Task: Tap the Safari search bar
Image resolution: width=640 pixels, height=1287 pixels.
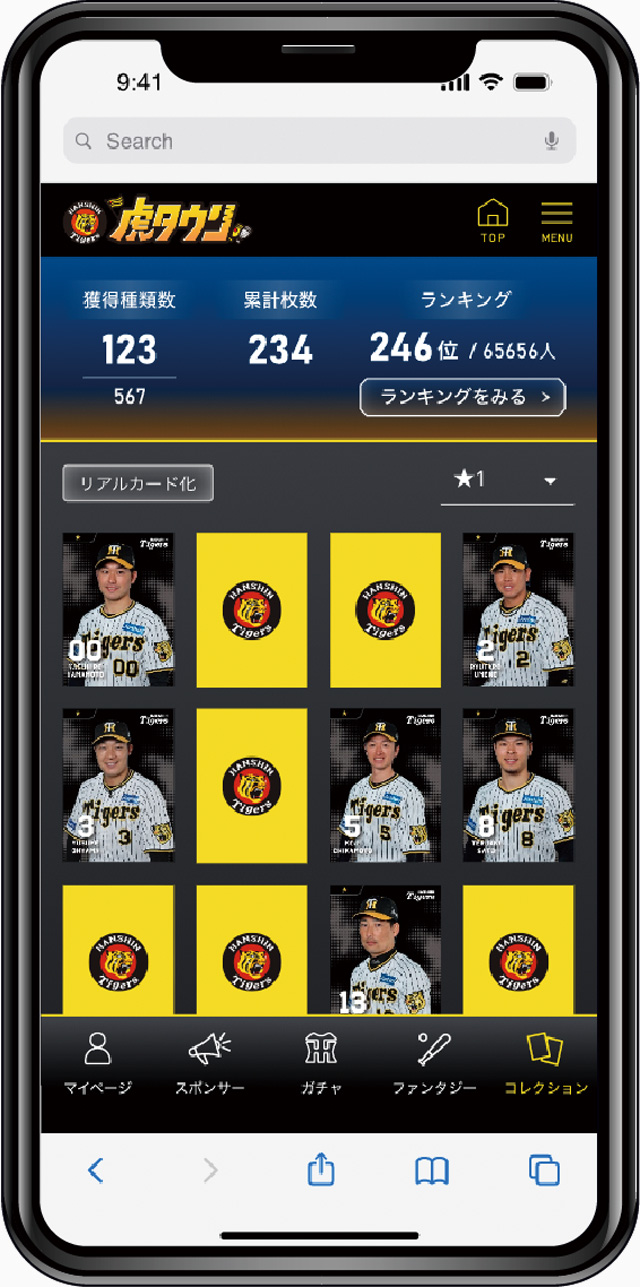Action: pyautogui.click(x=300, y=141)
